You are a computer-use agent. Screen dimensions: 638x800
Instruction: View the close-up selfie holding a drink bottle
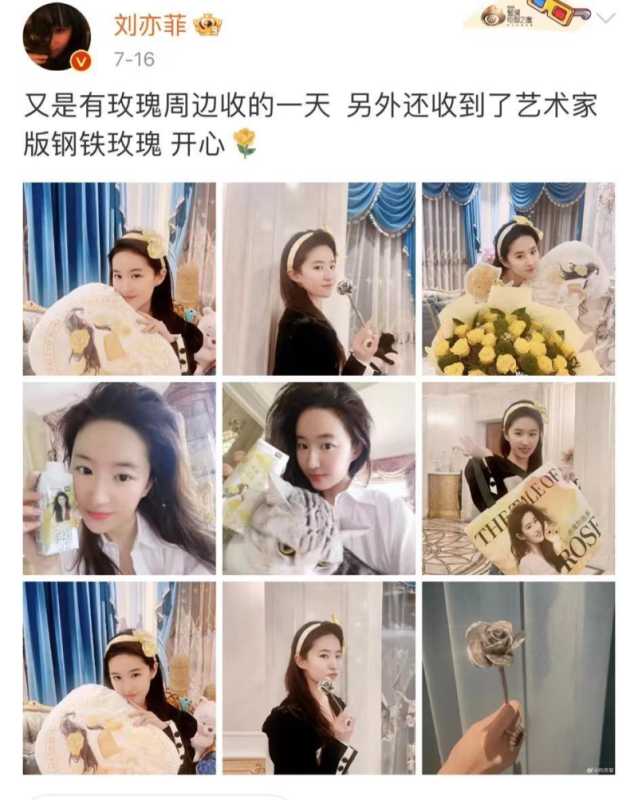pos(119,478)
